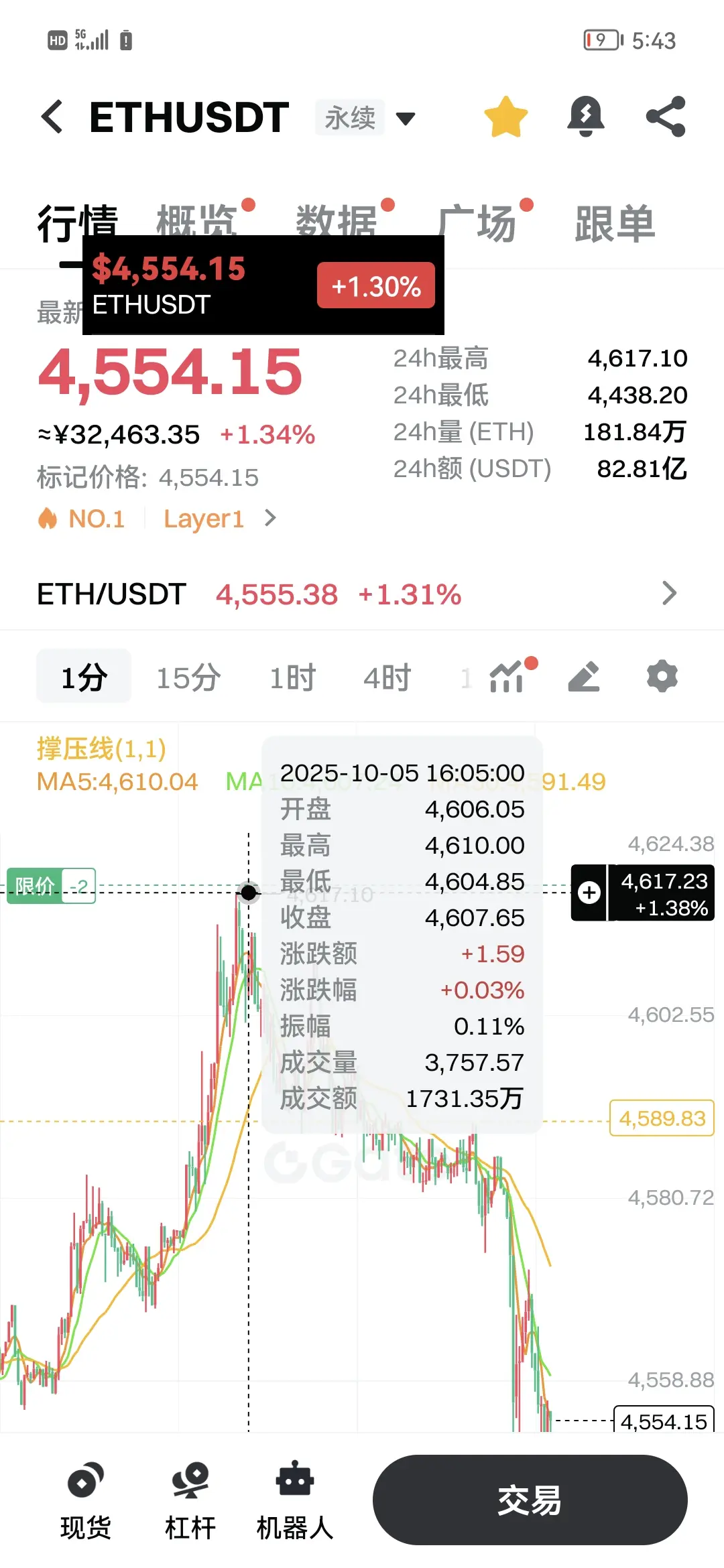Share this ETHUSDT chart
This screenshot has width=724, height=1568.
pyautogui.click(x=666, y=117)
